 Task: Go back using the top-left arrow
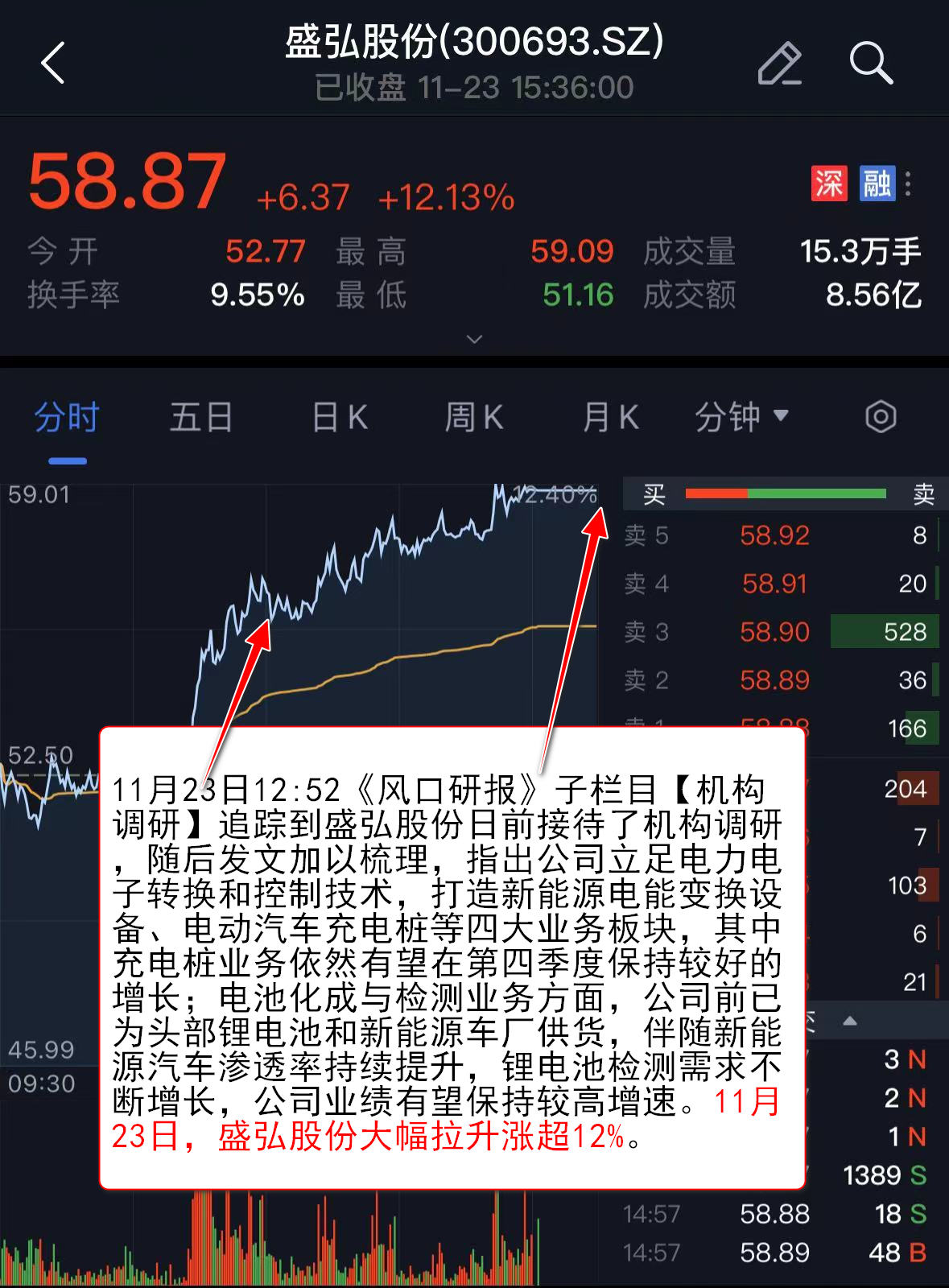(53, 63)
